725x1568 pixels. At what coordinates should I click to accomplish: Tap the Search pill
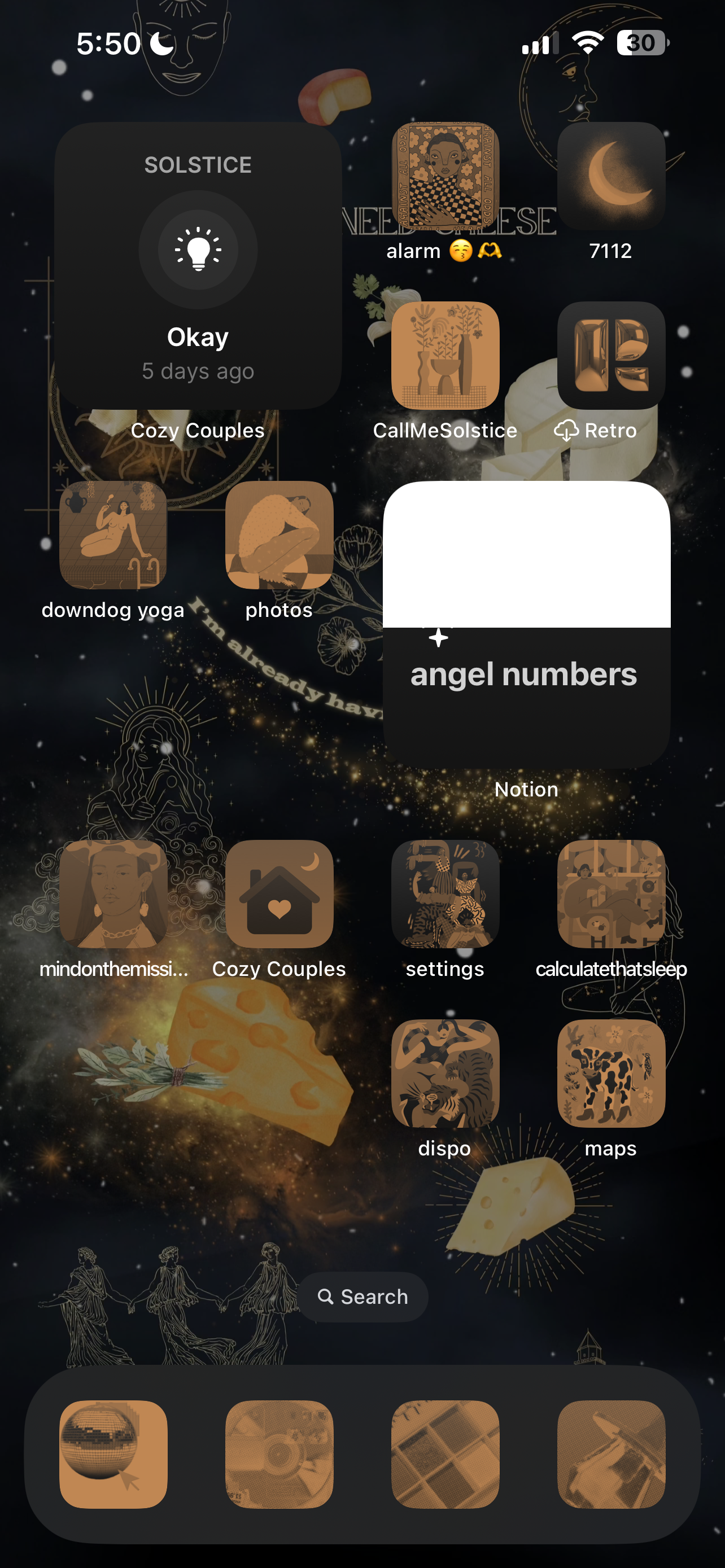coord(363,1297)
